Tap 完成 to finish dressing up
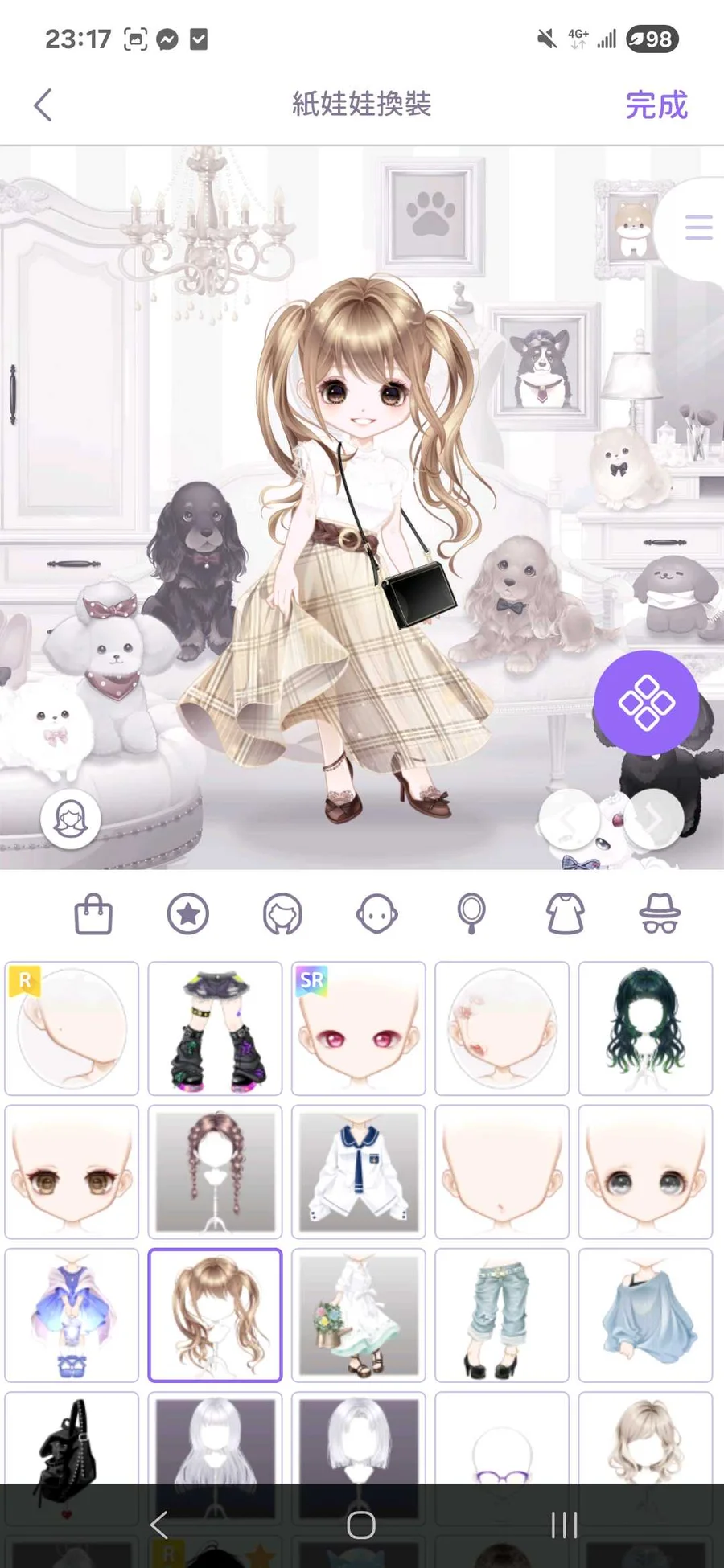 [656, 105]
